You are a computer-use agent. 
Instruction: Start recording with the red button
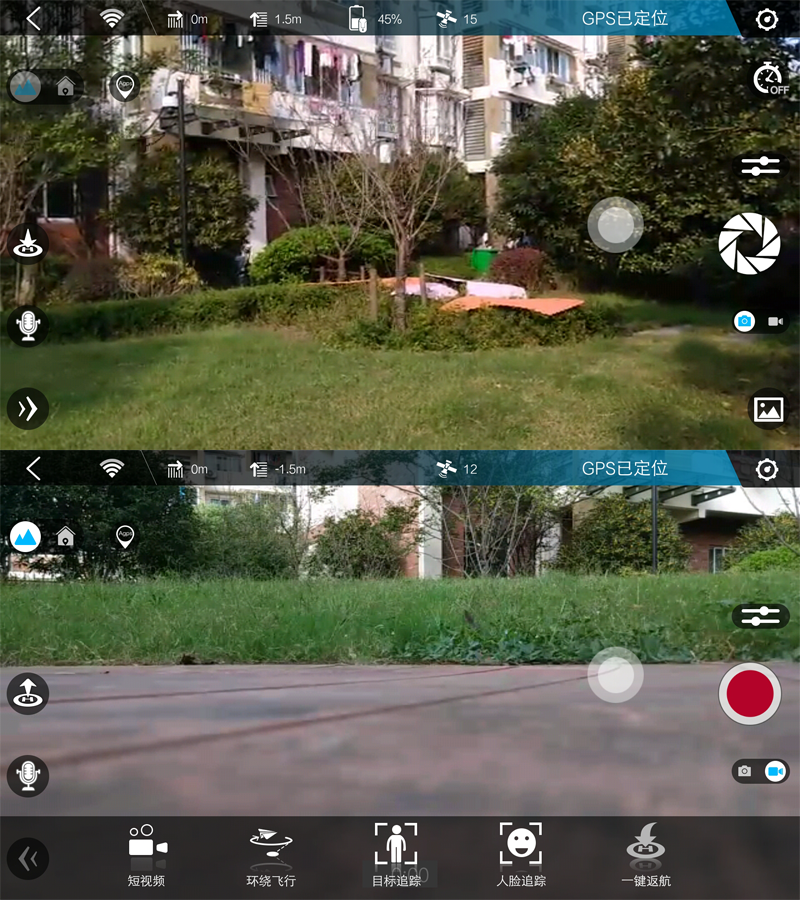pos(749,693)
